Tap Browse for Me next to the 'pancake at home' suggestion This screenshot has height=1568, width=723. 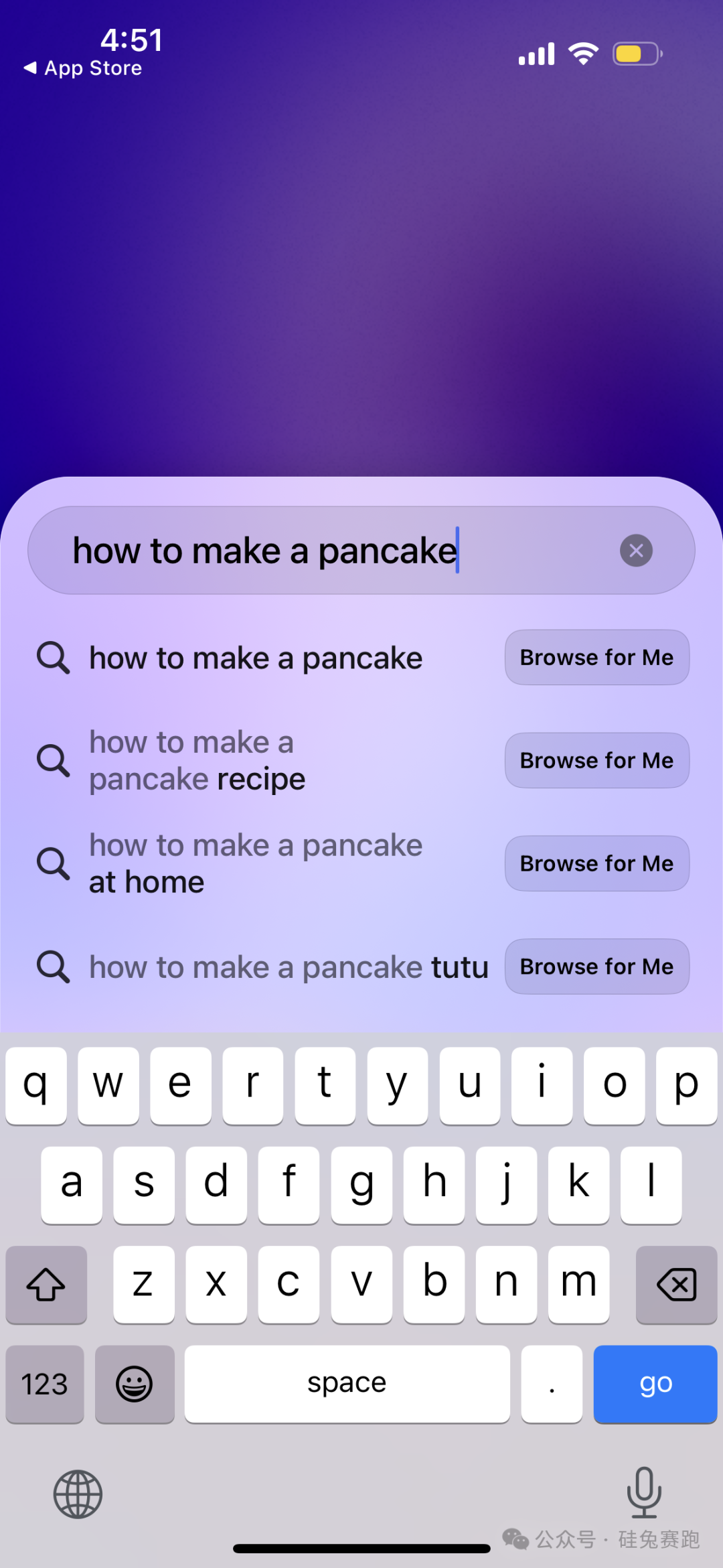596,863
